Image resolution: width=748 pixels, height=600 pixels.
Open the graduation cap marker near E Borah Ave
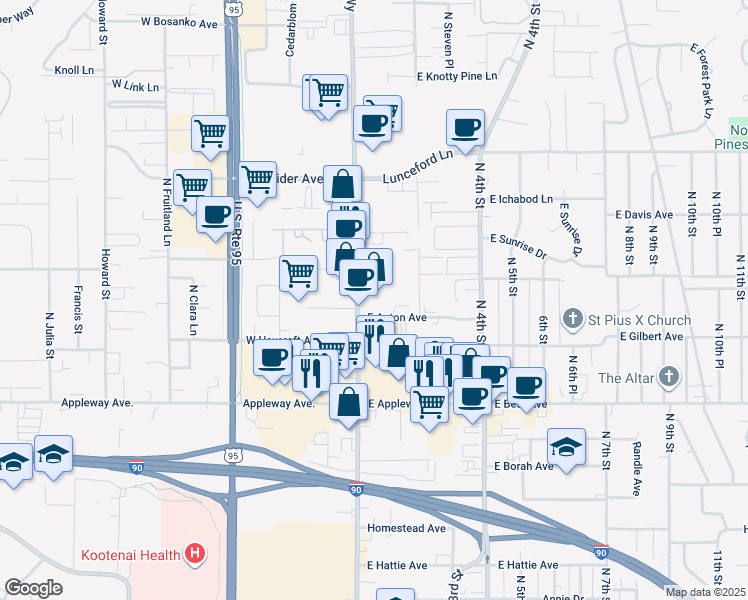[x=566, y=447]
